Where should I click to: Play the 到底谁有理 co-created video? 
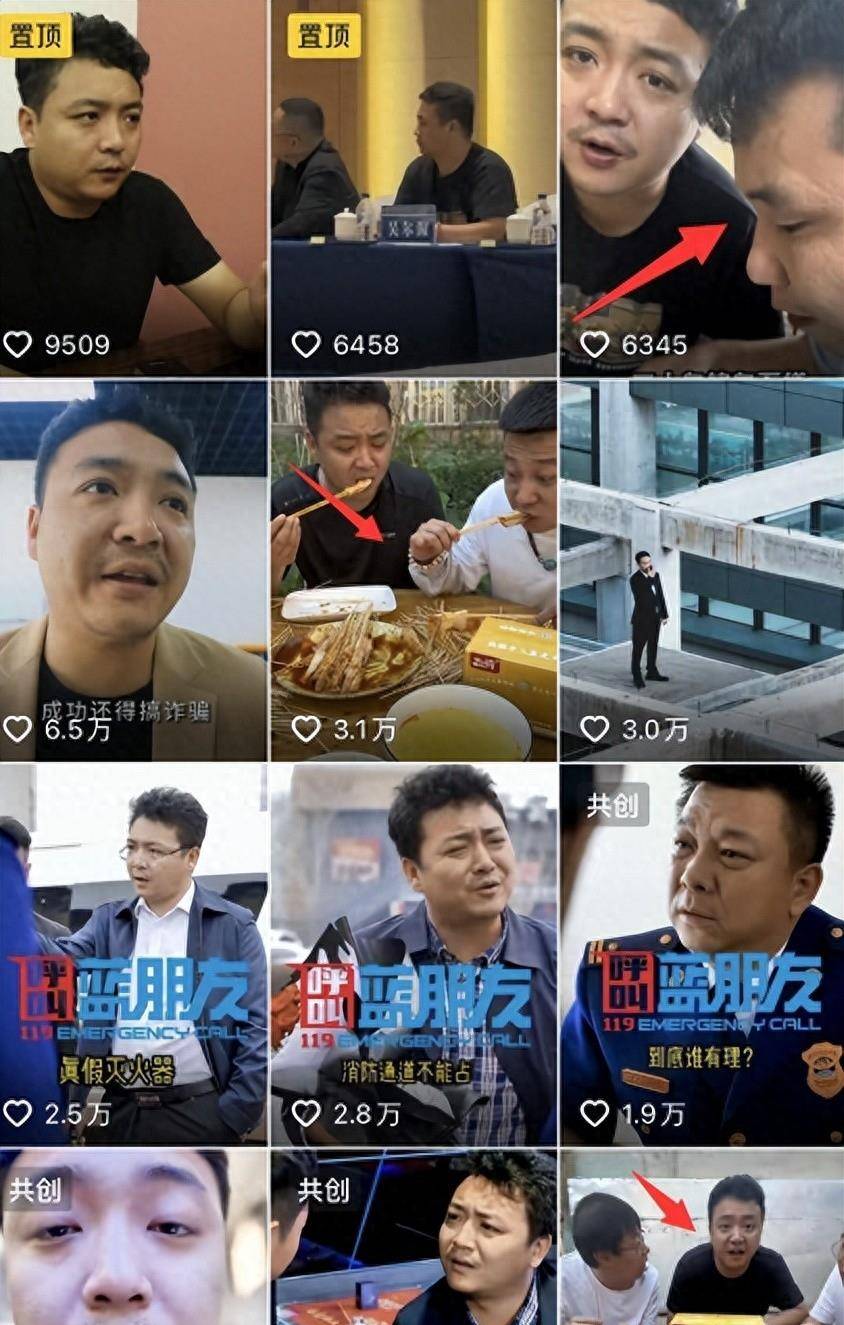click(x=702, y=955)
